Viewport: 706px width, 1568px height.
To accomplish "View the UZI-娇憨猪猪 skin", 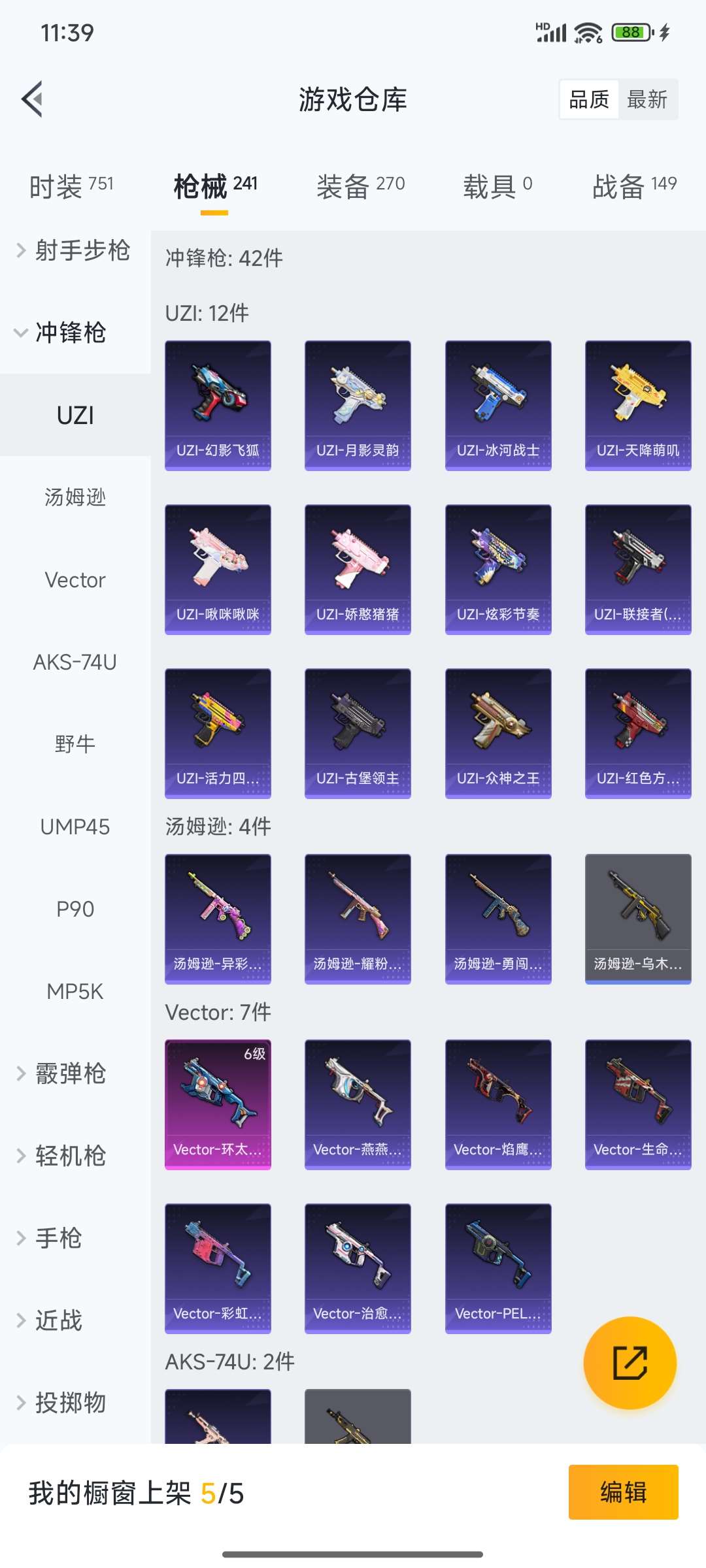I will coord(358,569).
